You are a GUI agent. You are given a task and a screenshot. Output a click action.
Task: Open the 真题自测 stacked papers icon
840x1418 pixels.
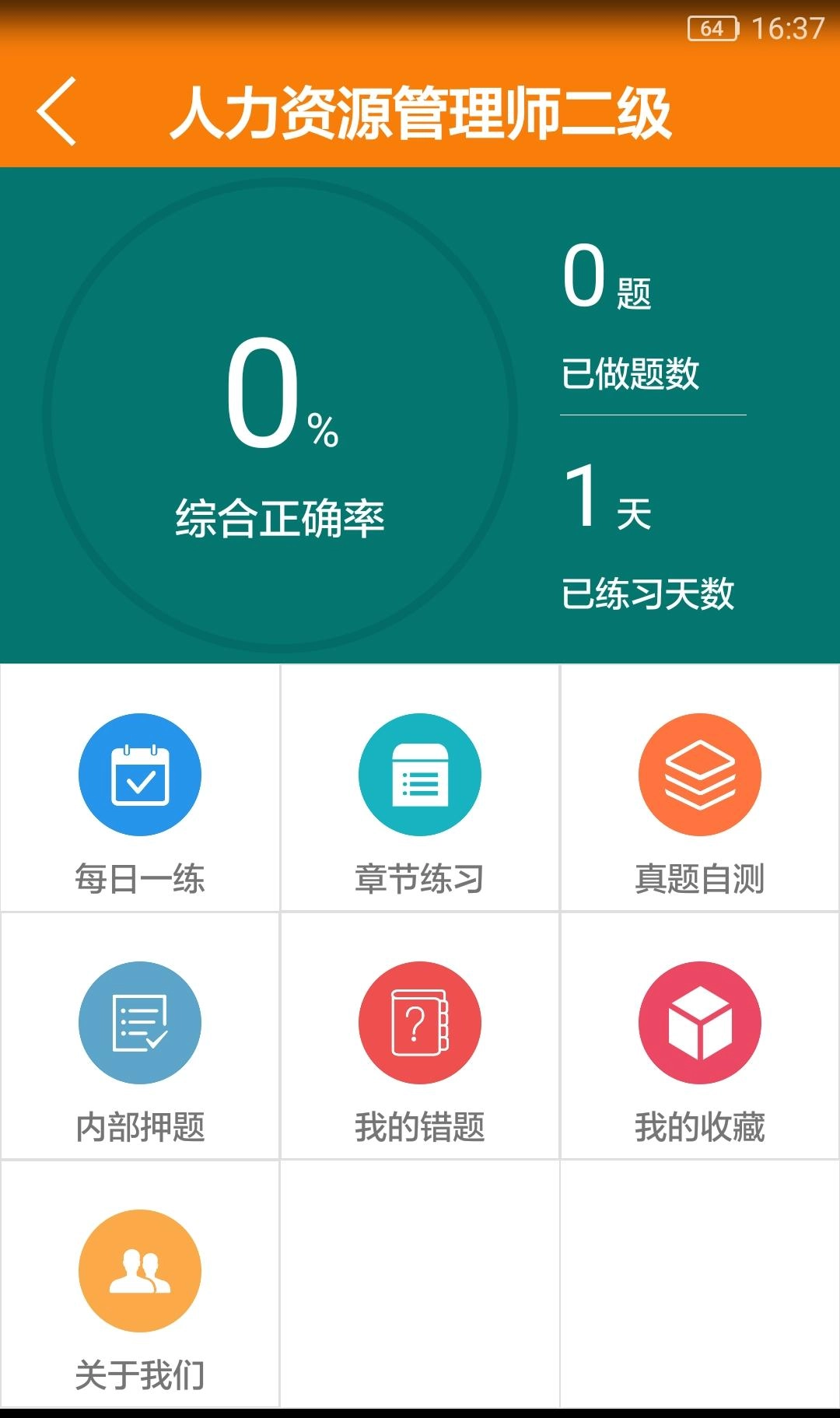click(x=699, y=775)
